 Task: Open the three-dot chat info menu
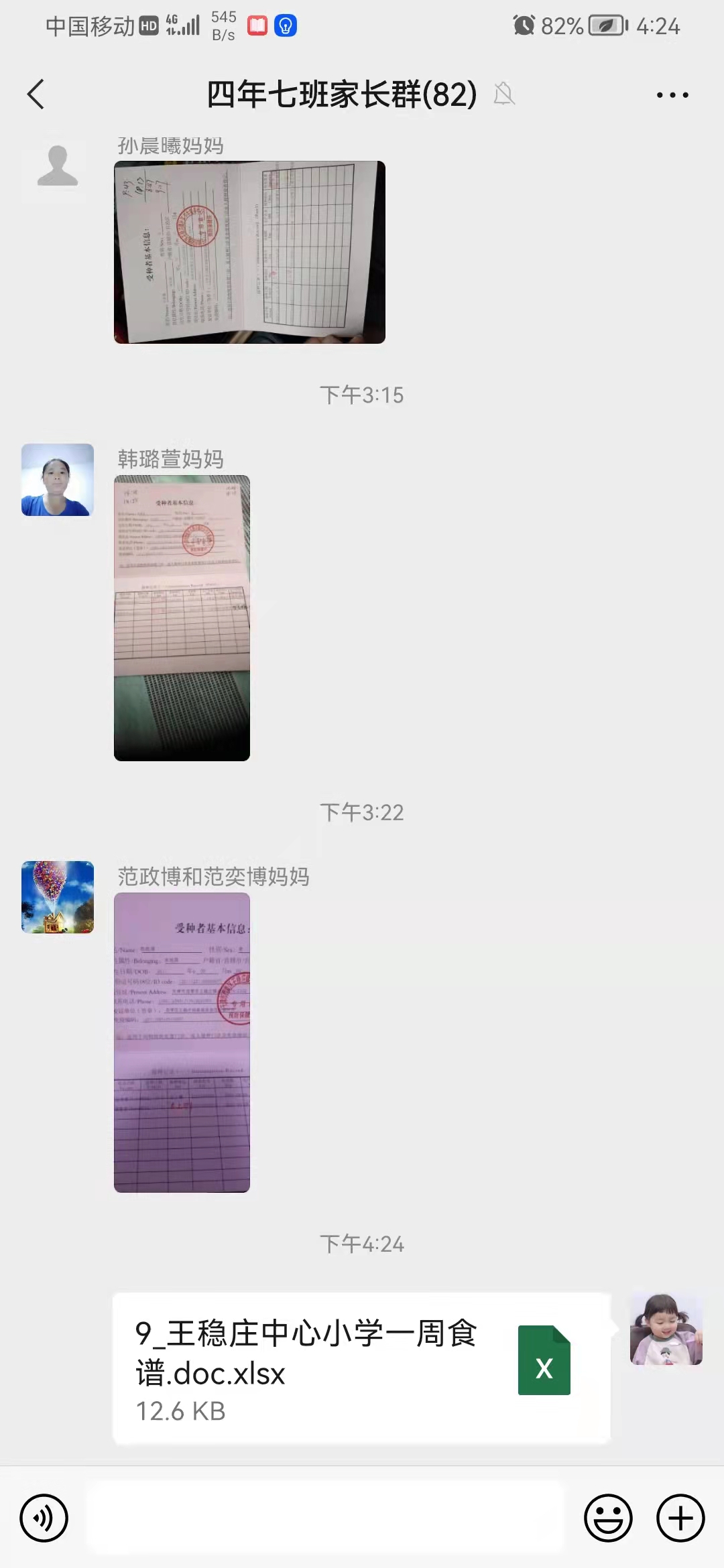[x=672, y=95]
